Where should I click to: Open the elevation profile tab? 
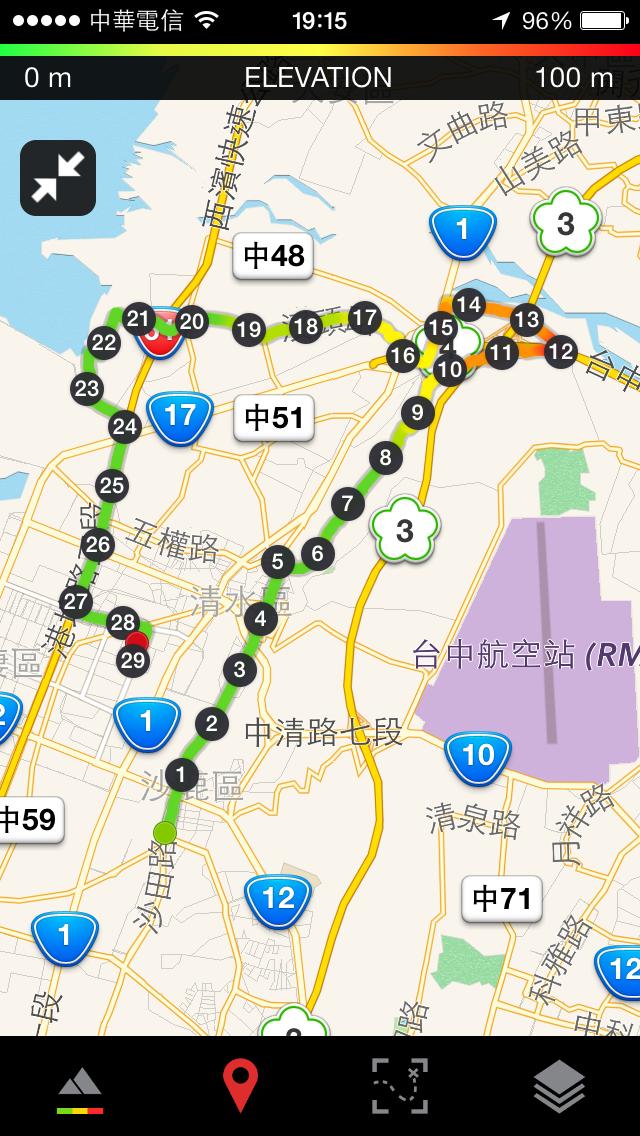click(x=80, y=1088)
